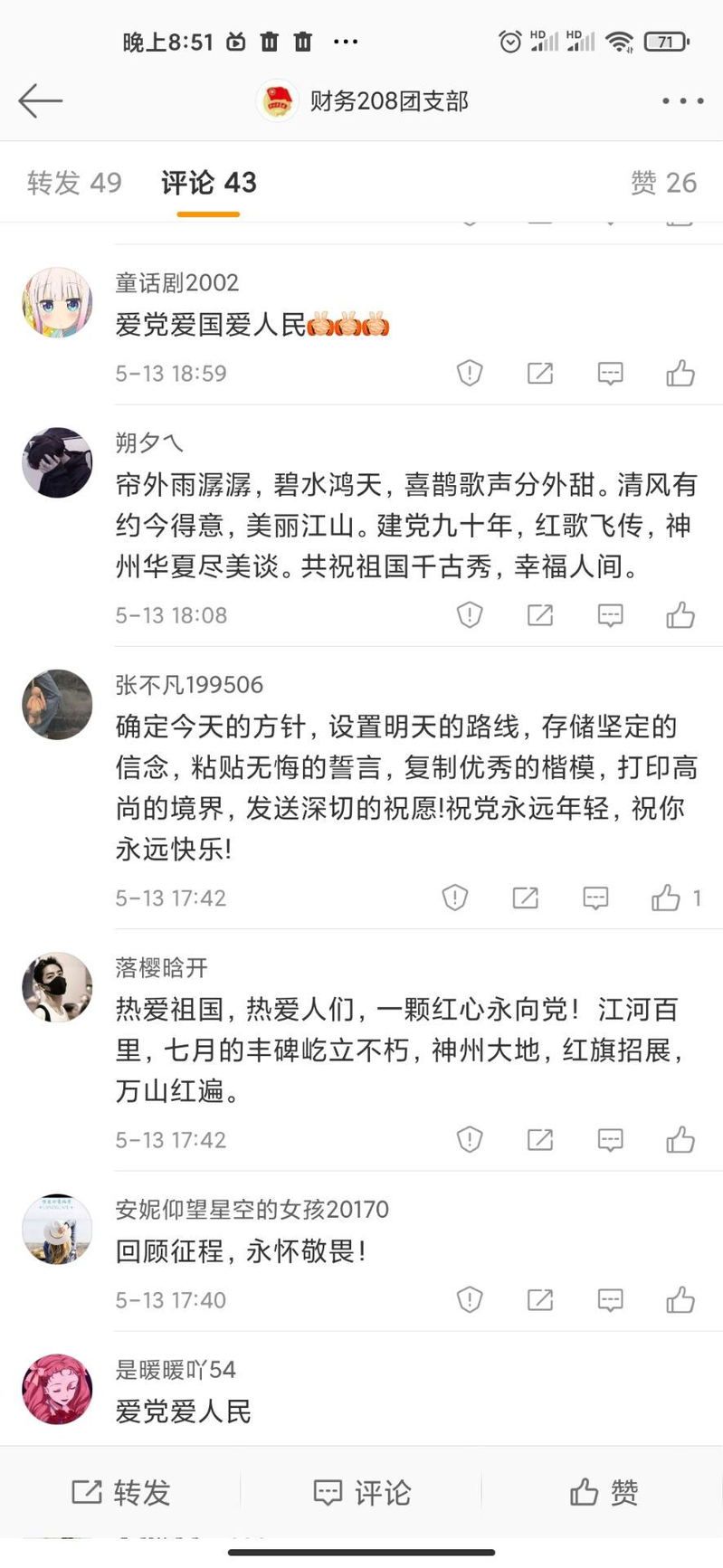
Task: Open the three-dot overflow menu
Action: point(682,101)
